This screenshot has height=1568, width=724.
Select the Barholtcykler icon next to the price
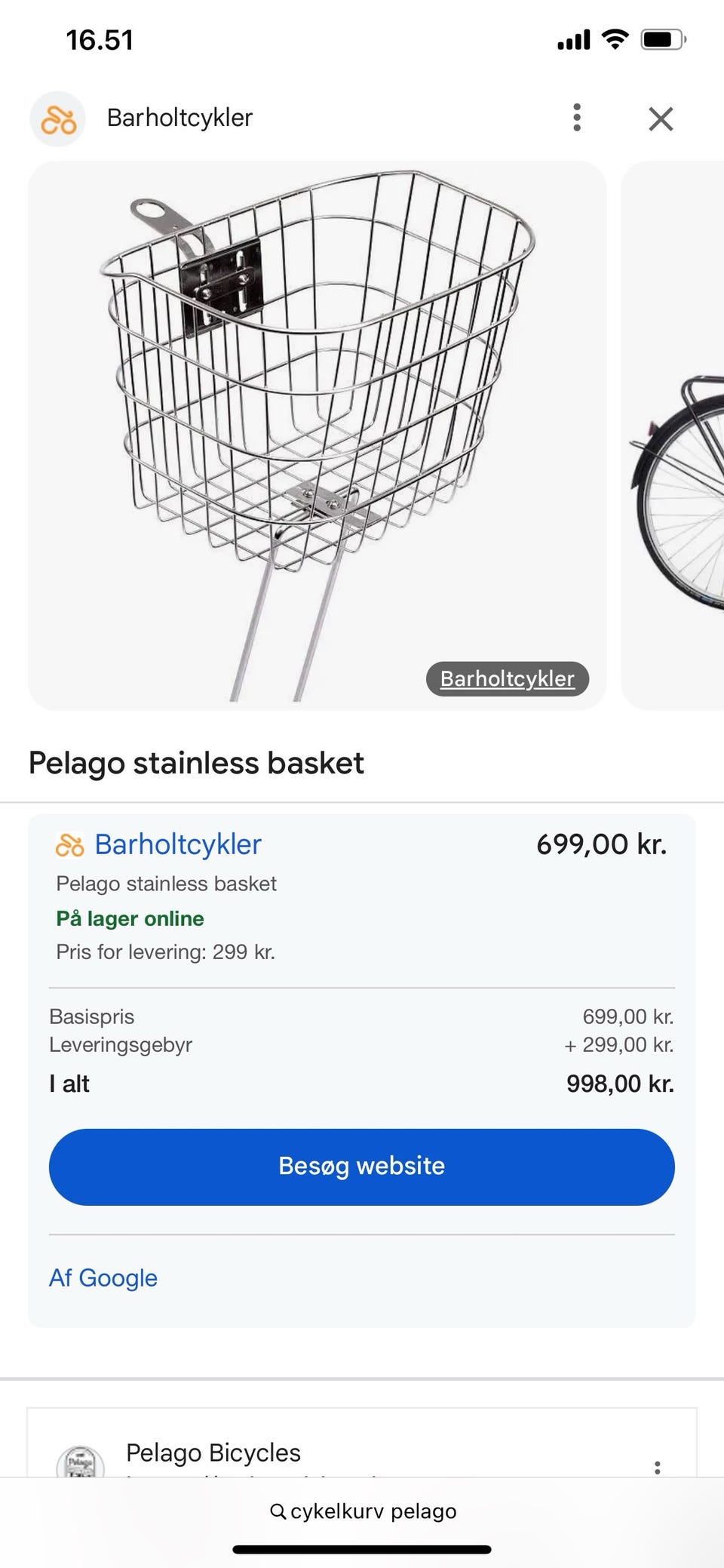click(69, 845)
